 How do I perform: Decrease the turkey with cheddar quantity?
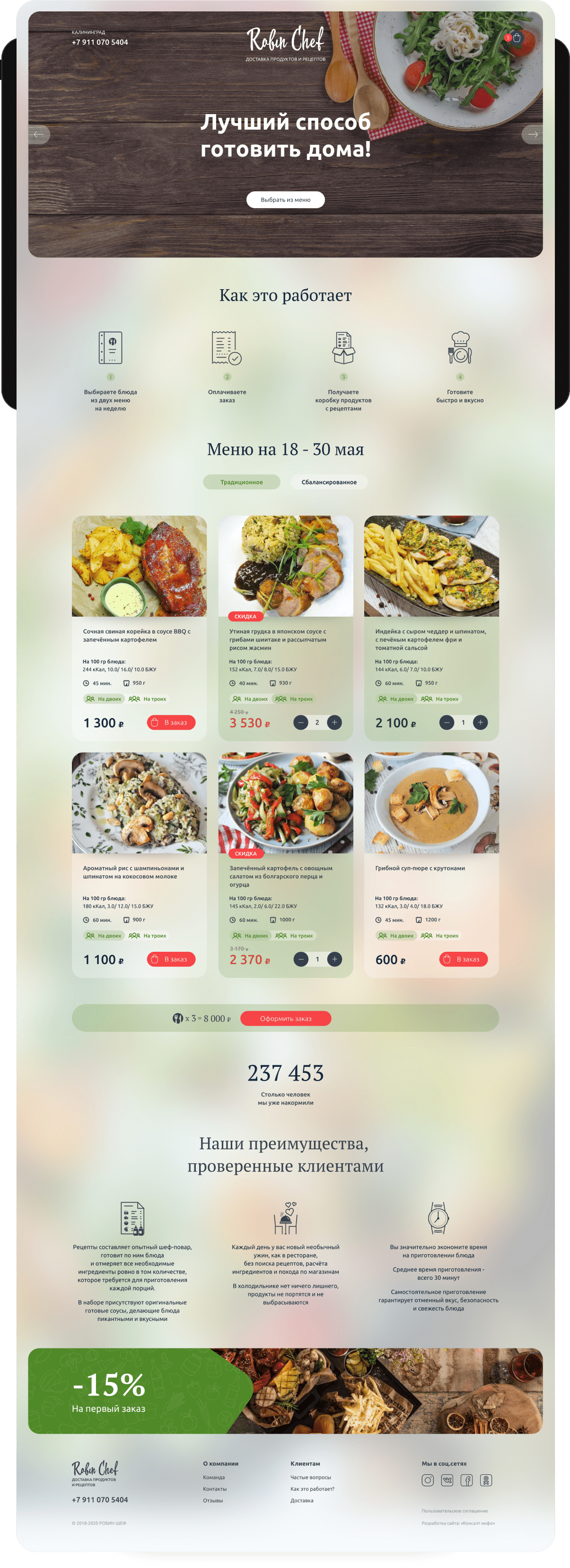[447, 723]
